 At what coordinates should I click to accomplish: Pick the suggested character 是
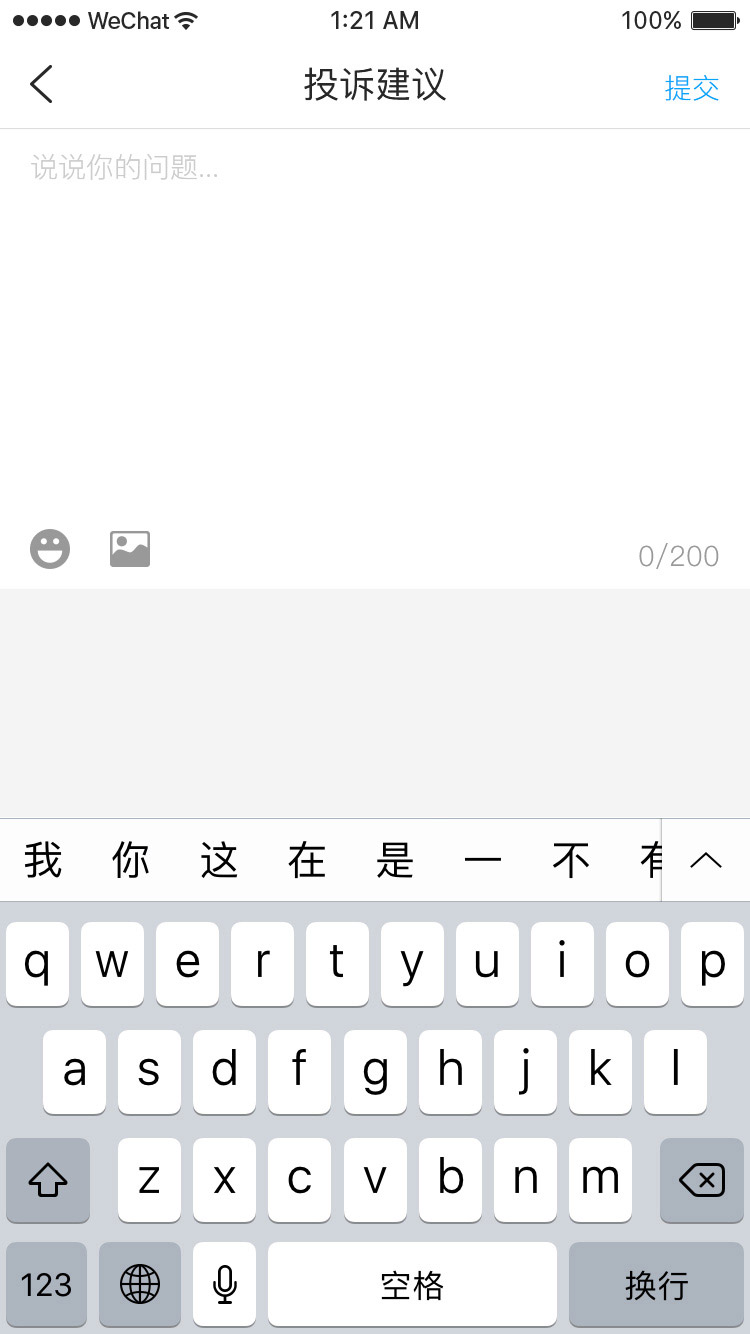point(395,860)
